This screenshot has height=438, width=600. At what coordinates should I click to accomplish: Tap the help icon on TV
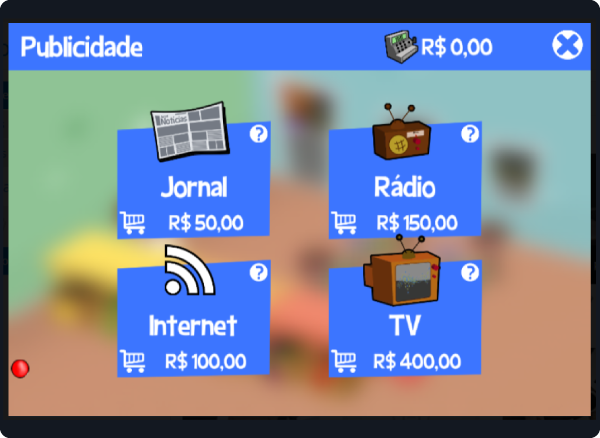[470, 272]
